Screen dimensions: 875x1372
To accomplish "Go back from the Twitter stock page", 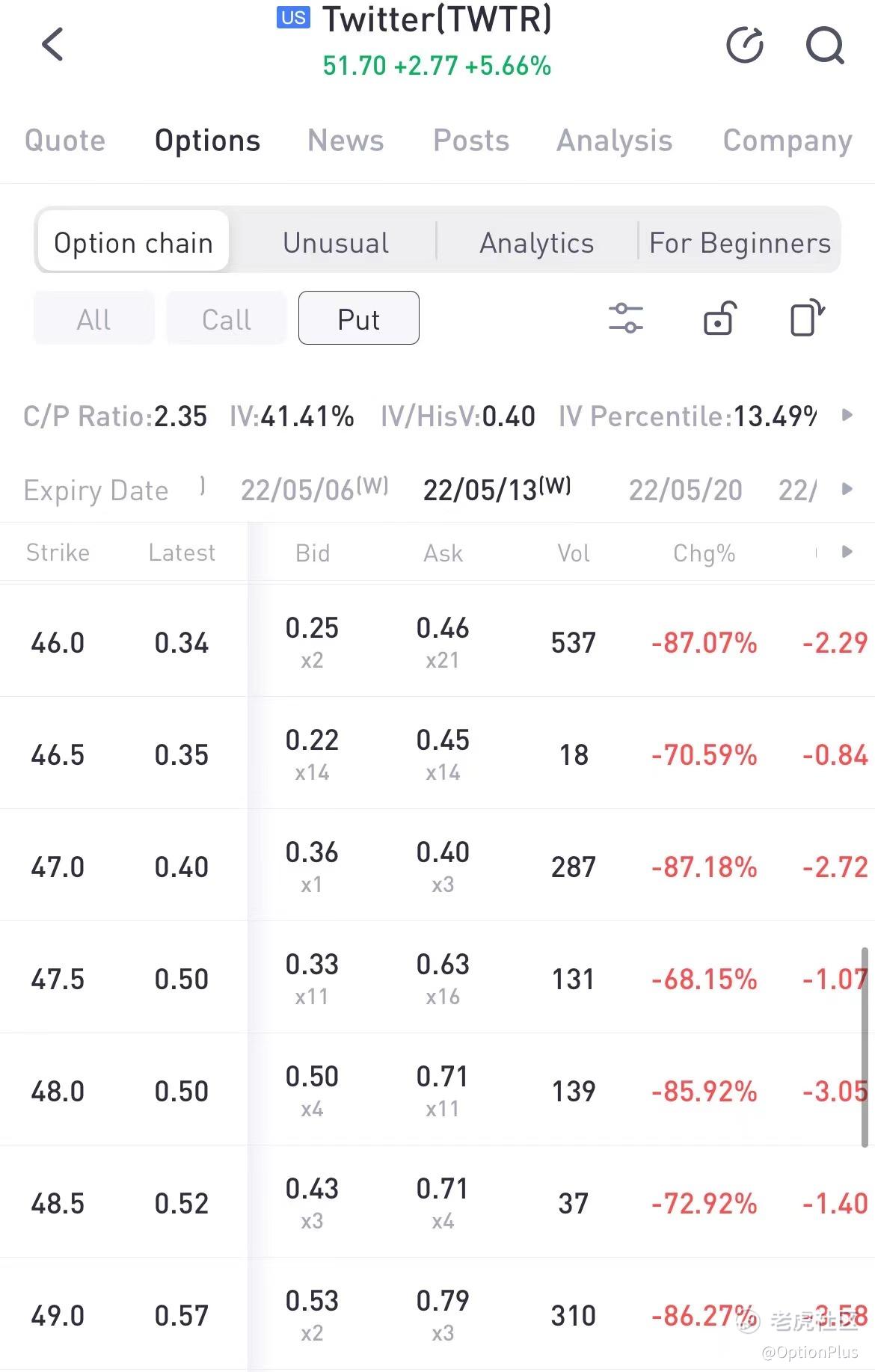I will pyautogui.click(x=52, y=45).
